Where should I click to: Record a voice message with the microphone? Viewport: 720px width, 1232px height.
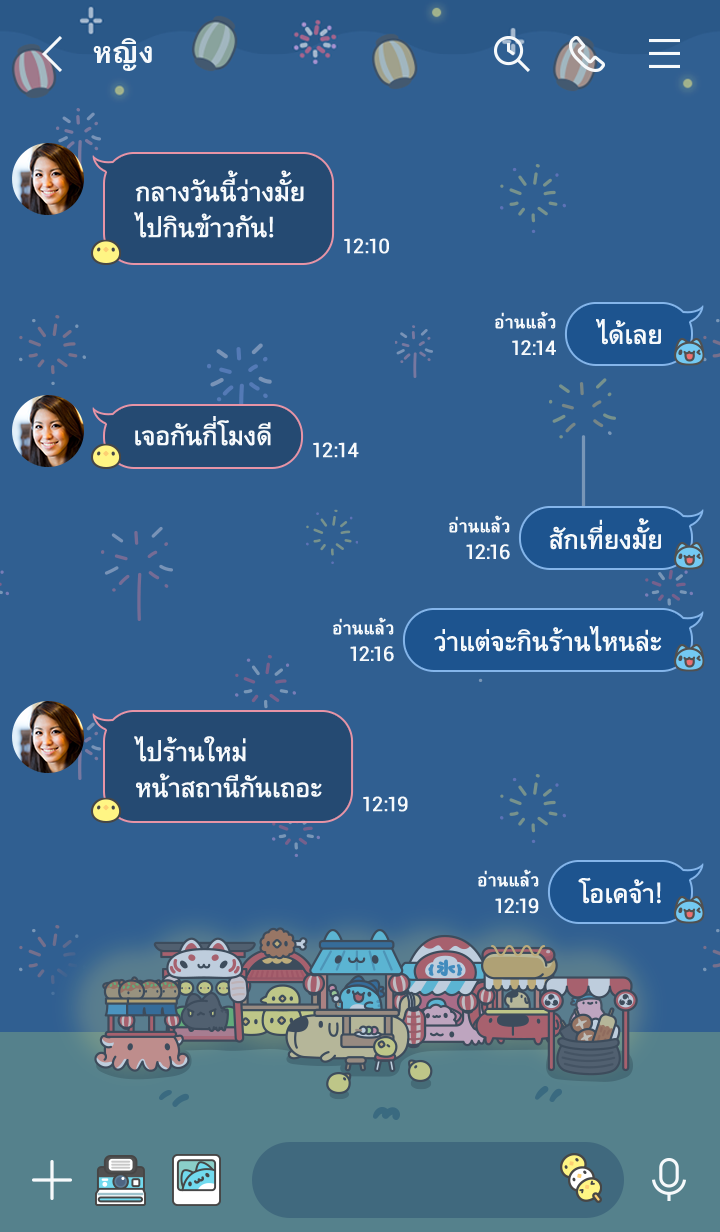coord(668,1181)
